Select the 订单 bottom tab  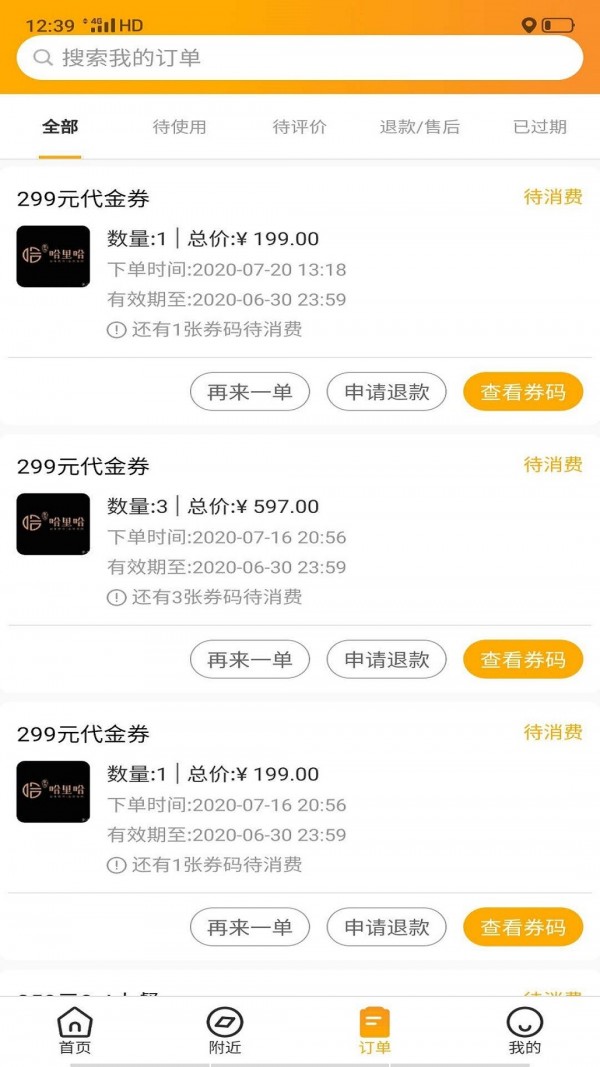coord(375,1031)
